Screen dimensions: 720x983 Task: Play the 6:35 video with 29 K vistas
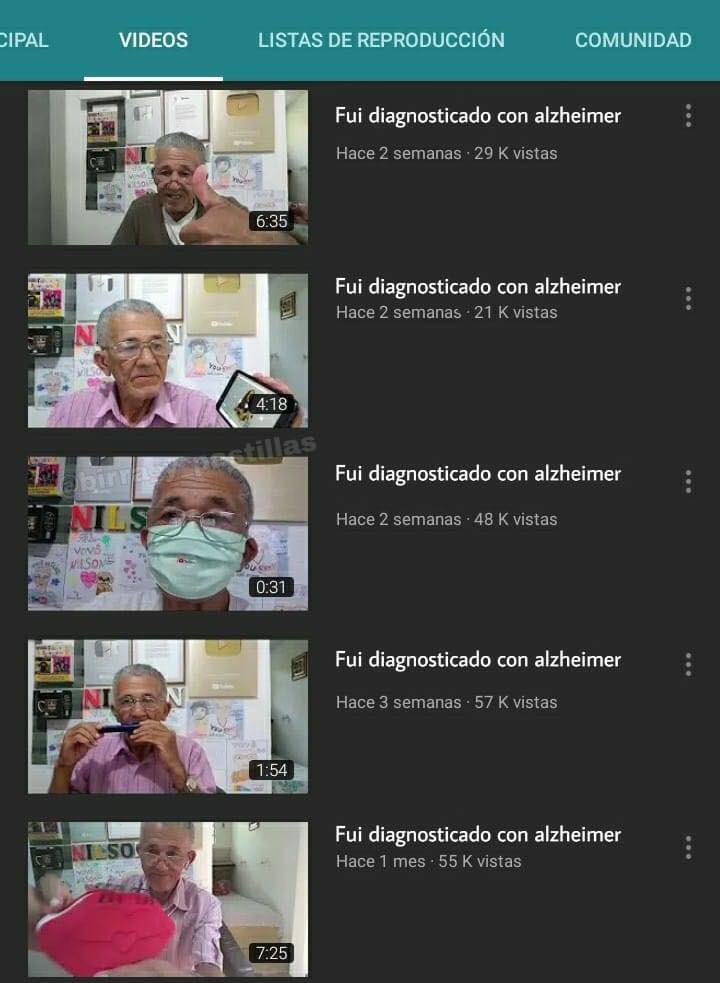pyautogui.click(x=168, y=167)
